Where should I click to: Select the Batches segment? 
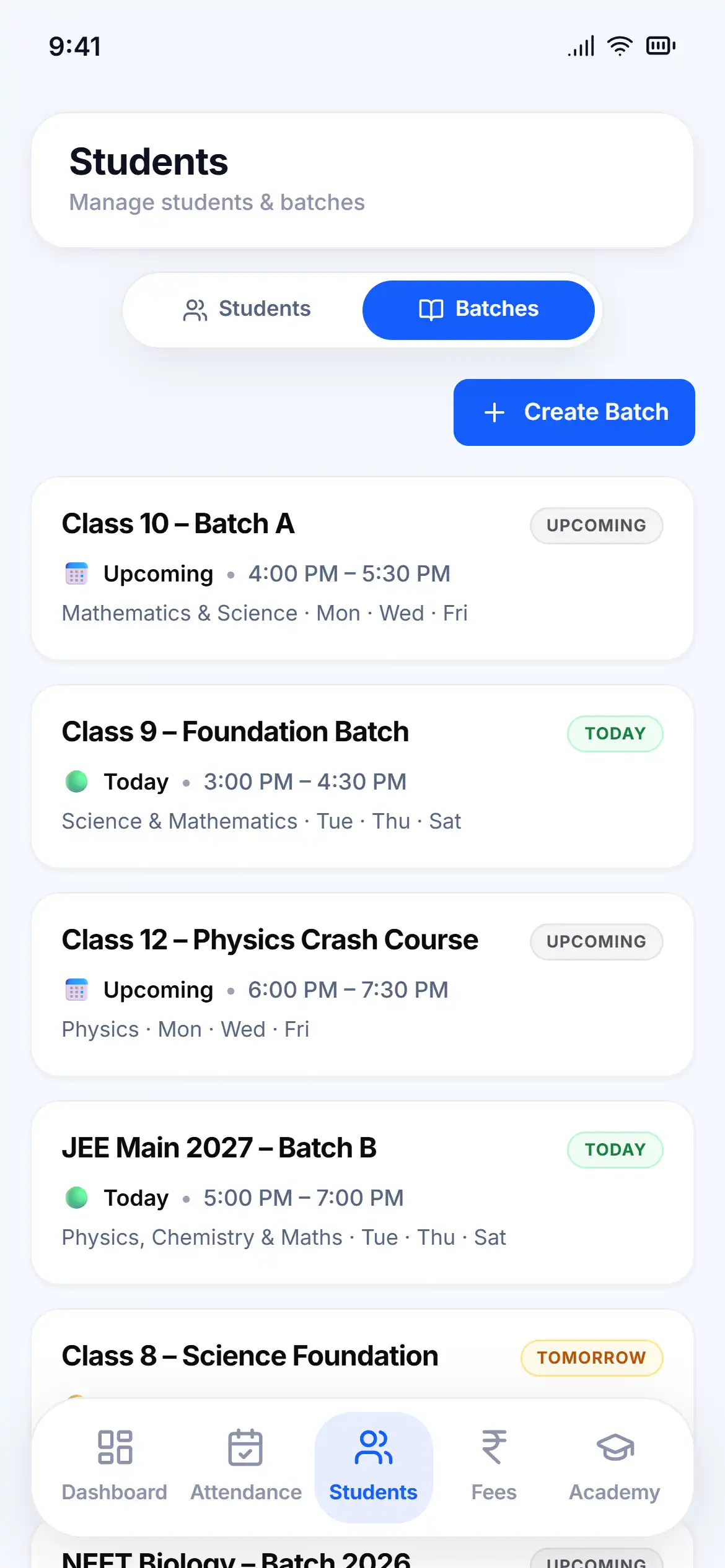tap(478, 310)
